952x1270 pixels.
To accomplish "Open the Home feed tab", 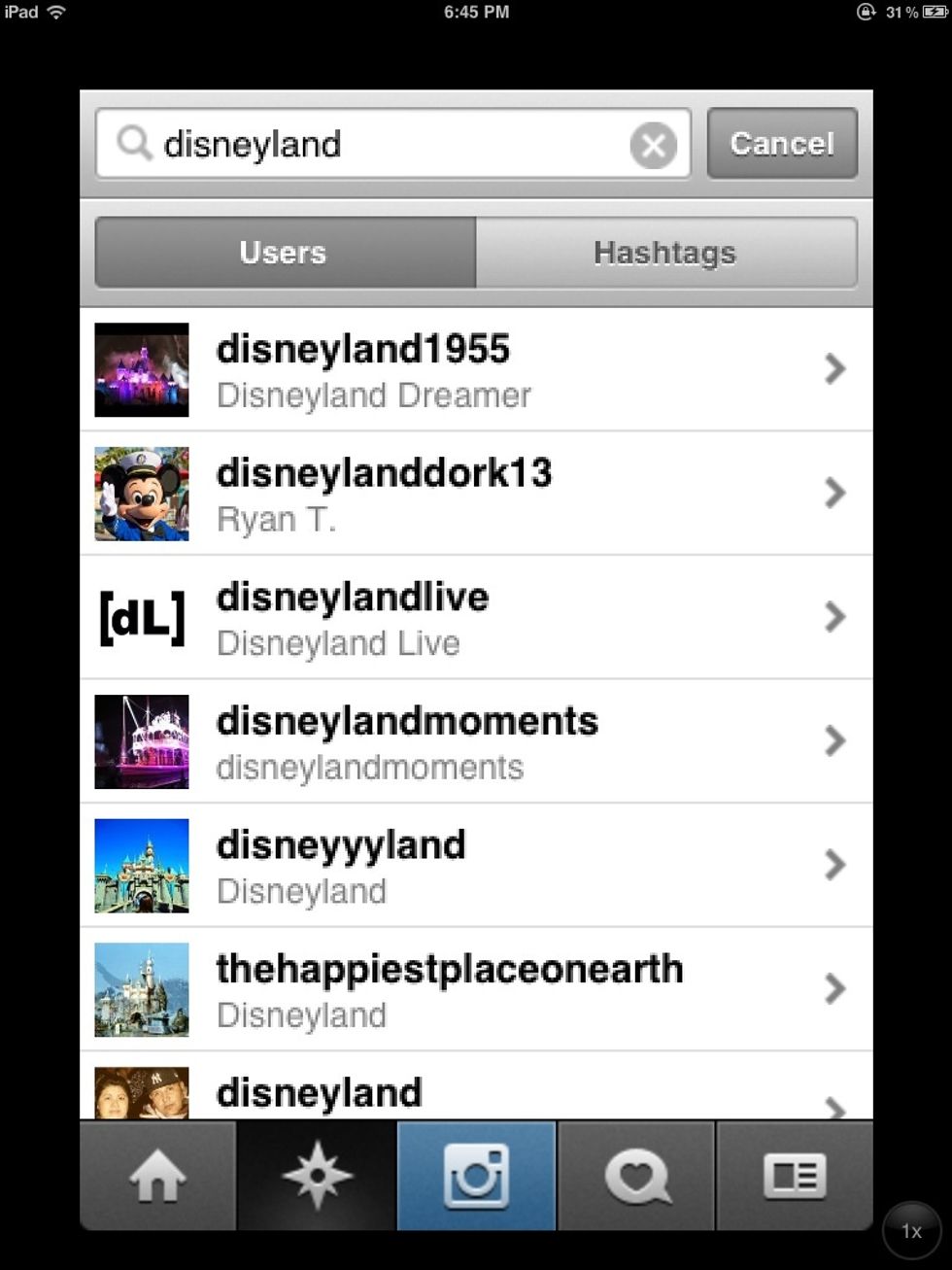I will point(156,1176).
